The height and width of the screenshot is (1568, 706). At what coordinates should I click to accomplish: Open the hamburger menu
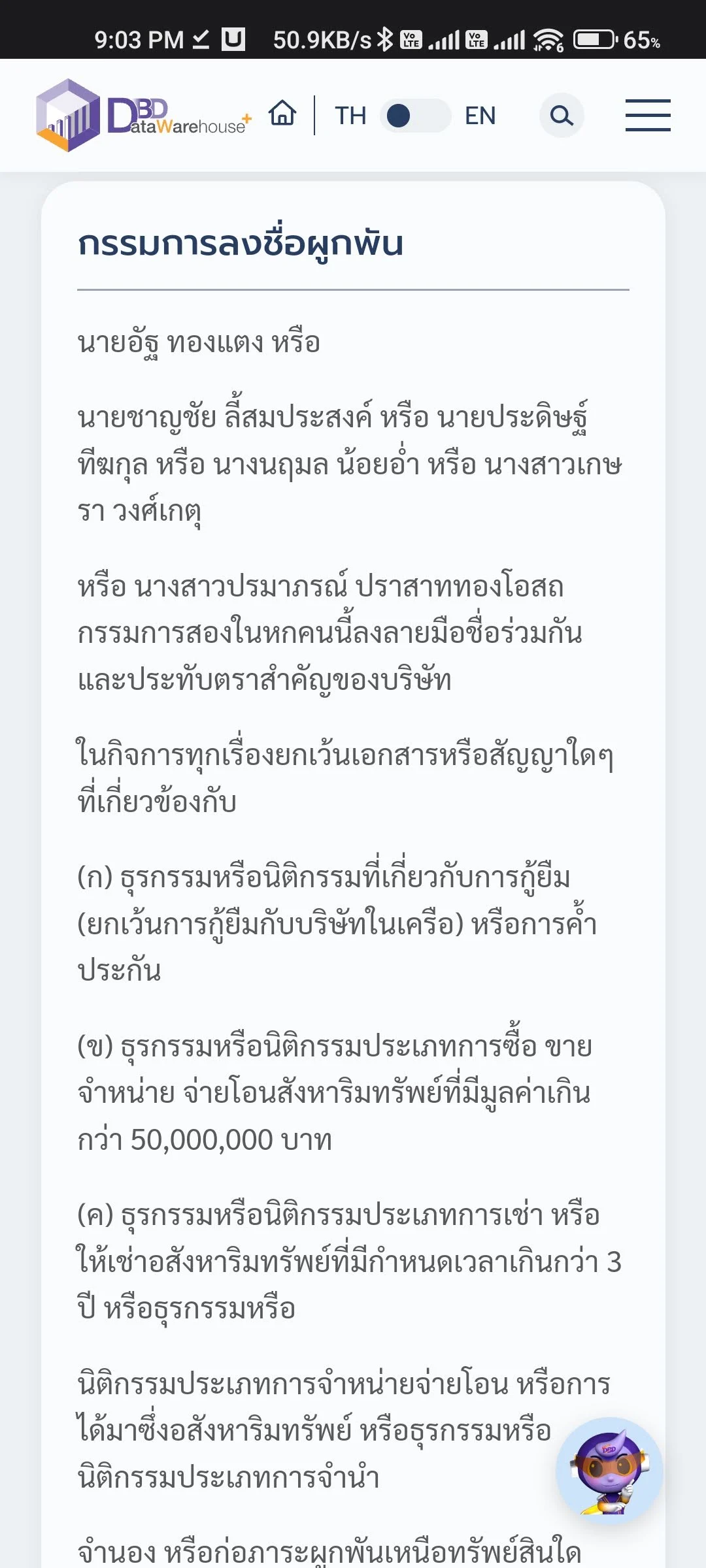point(648,116)
